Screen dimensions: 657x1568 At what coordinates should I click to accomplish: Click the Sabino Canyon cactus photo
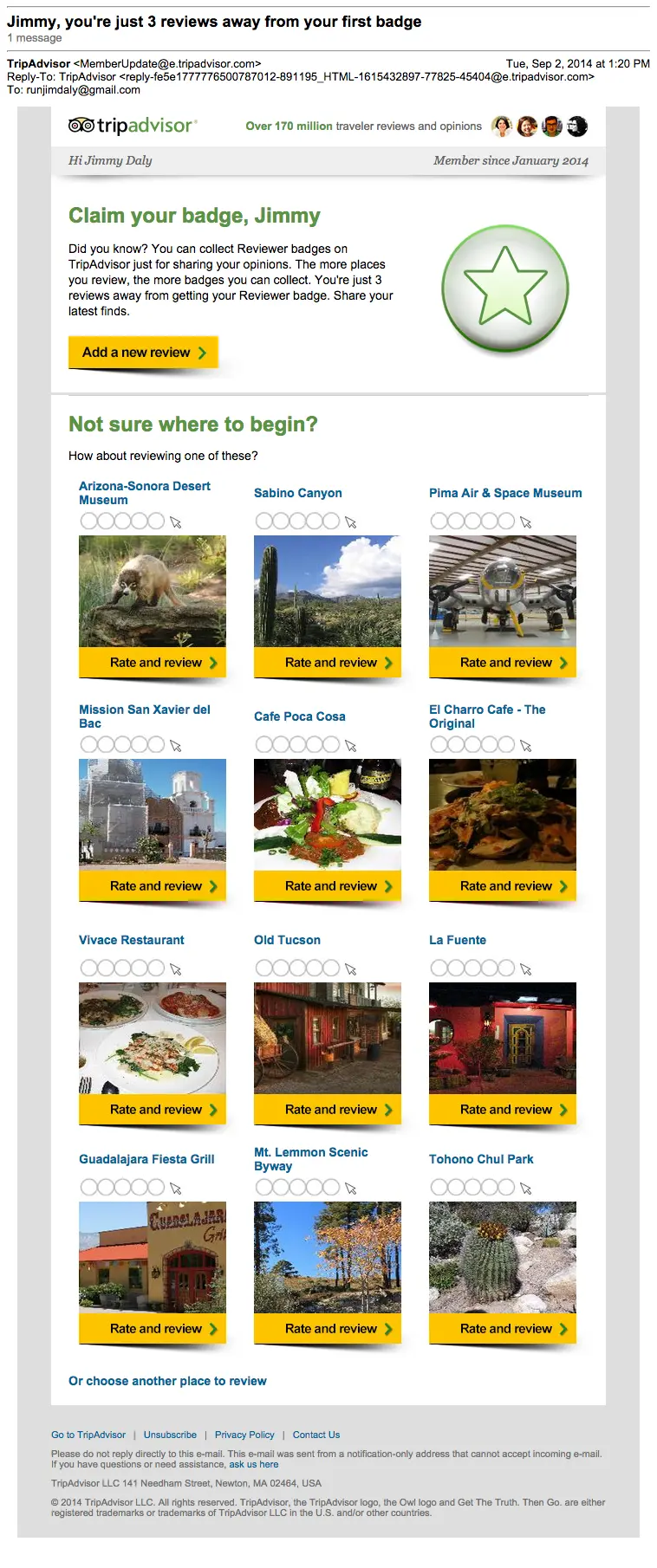coord(328,592)
